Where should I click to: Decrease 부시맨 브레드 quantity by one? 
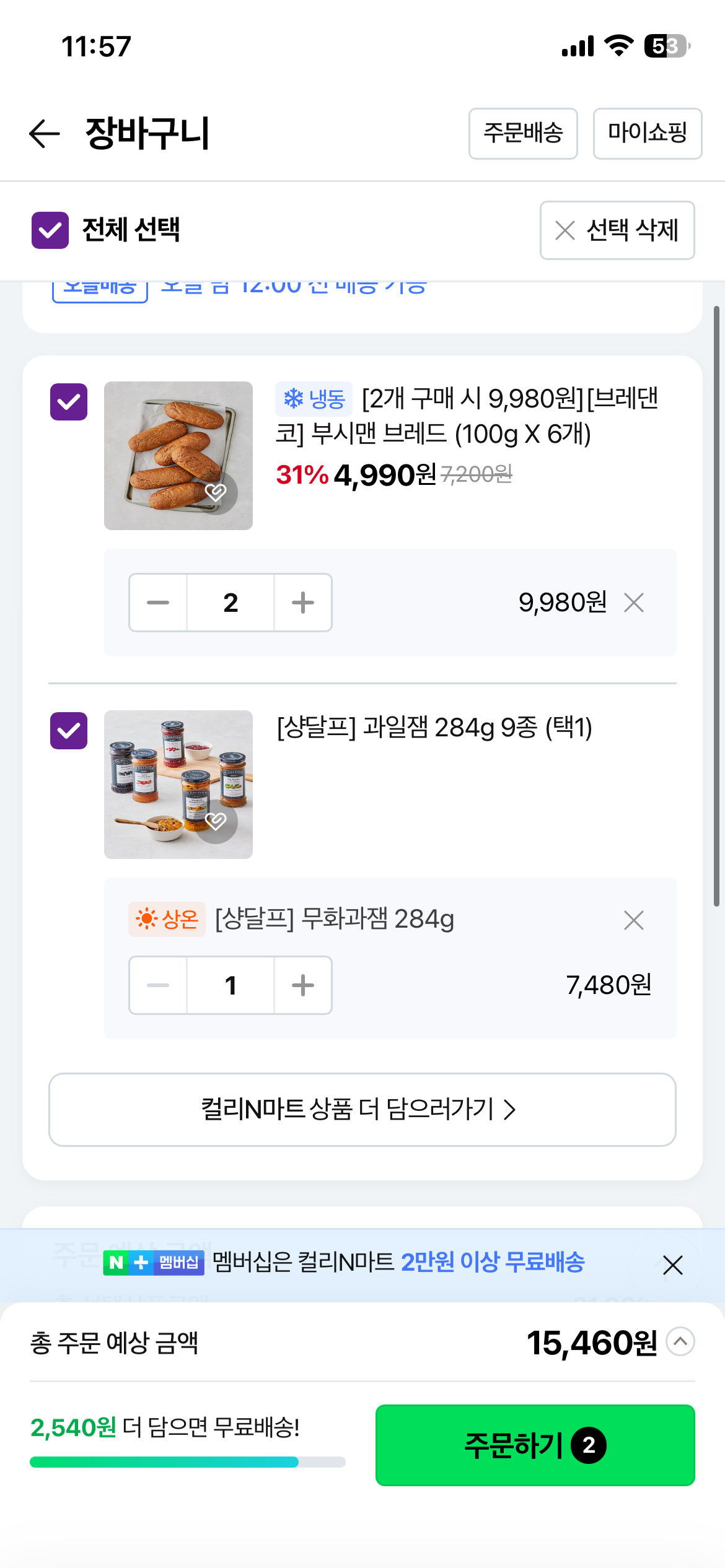point(158,603)
